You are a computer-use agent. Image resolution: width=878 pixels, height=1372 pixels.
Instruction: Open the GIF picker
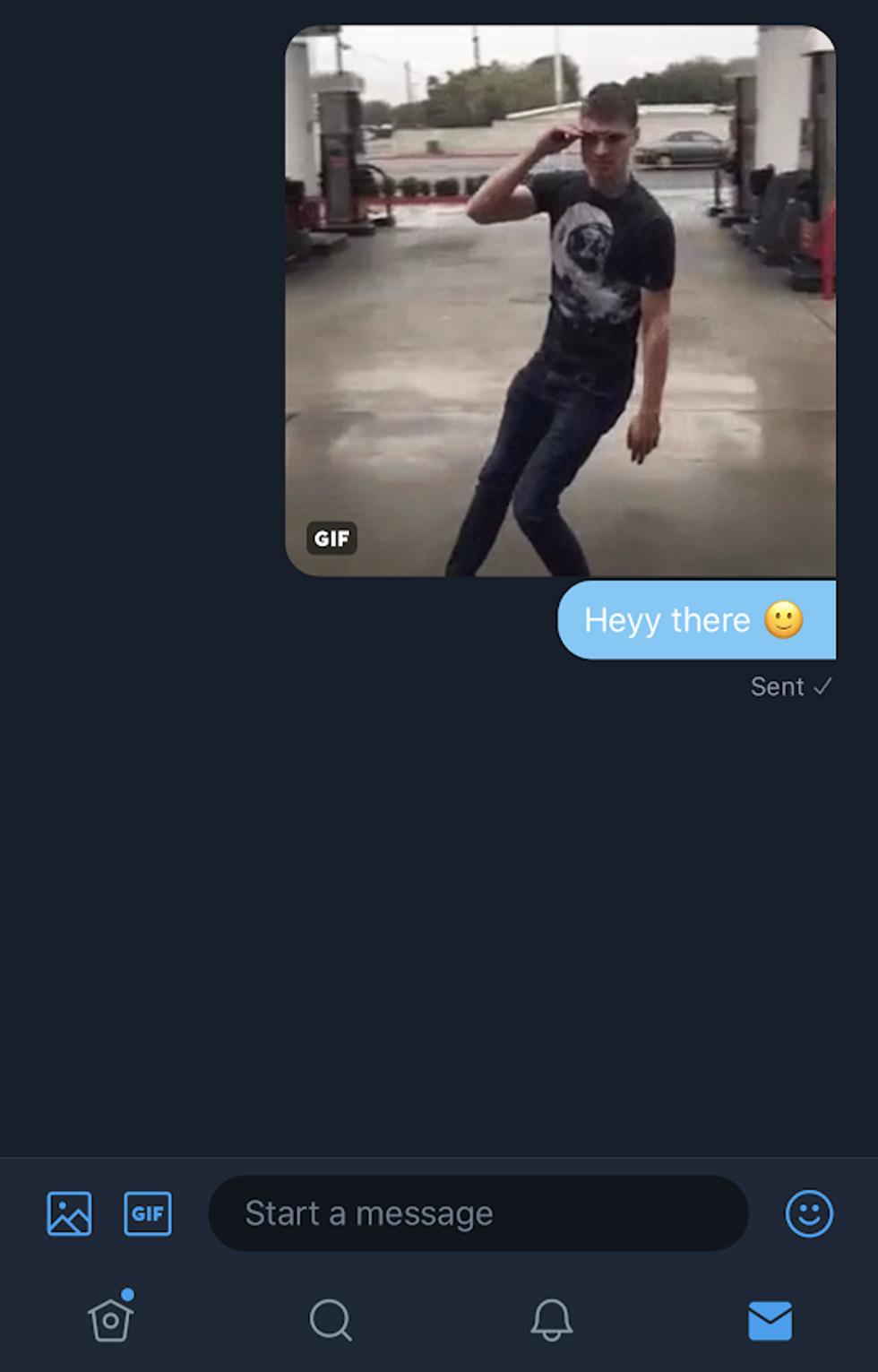coord(148,1213)
